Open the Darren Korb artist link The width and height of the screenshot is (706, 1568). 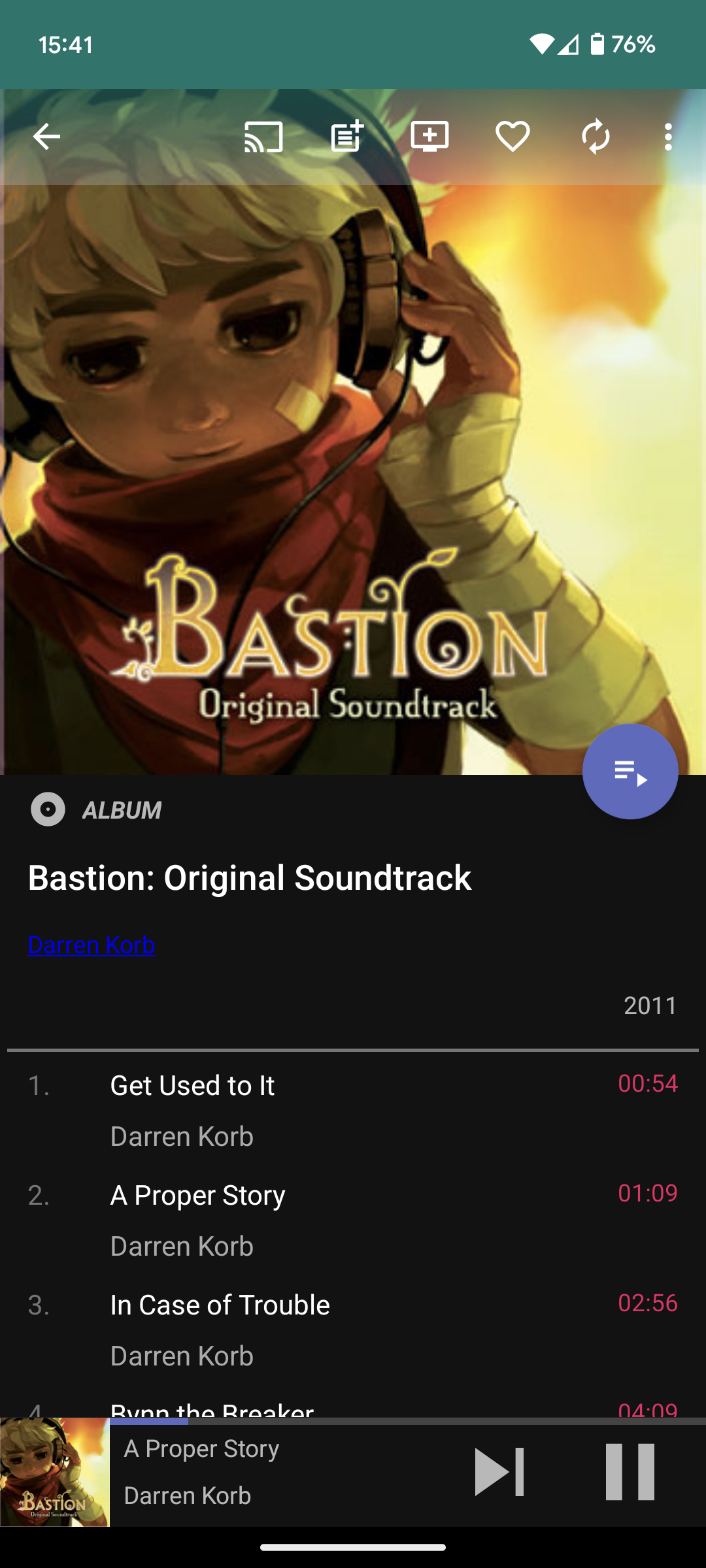click(x=92, y=945)
